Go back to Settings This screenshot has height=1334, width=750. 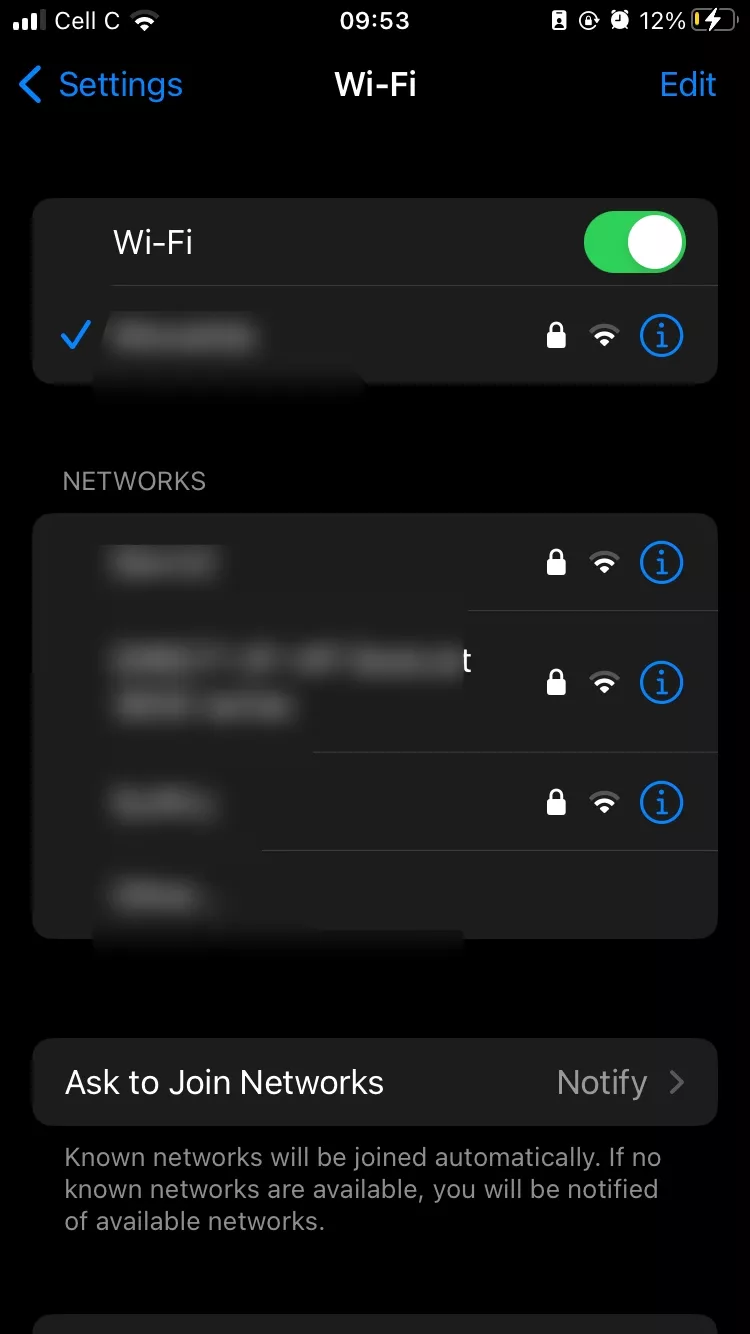tap(100, 85)
